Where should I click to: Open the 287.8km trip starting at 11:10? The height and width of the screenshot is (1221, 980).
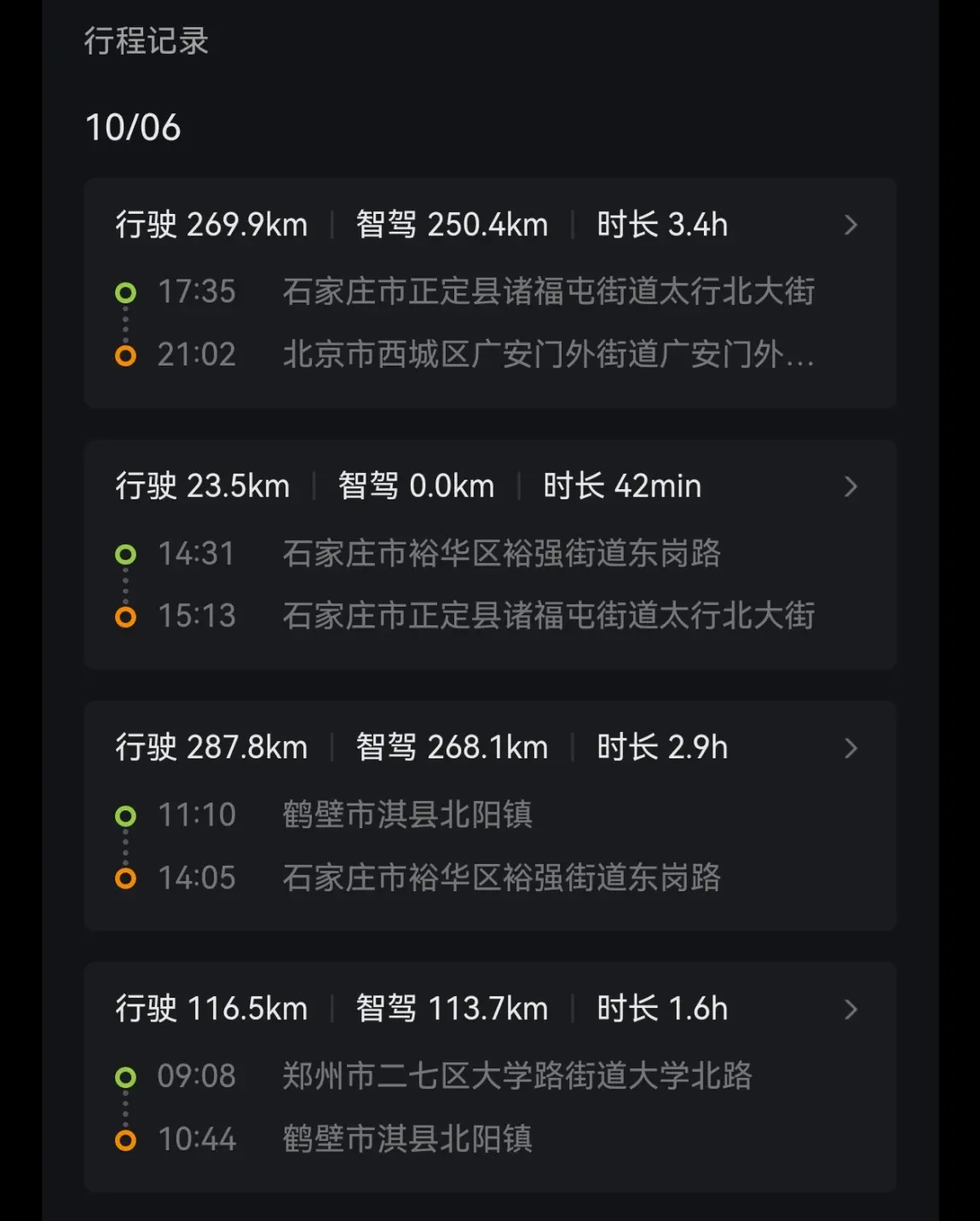(x=490, y=816)
